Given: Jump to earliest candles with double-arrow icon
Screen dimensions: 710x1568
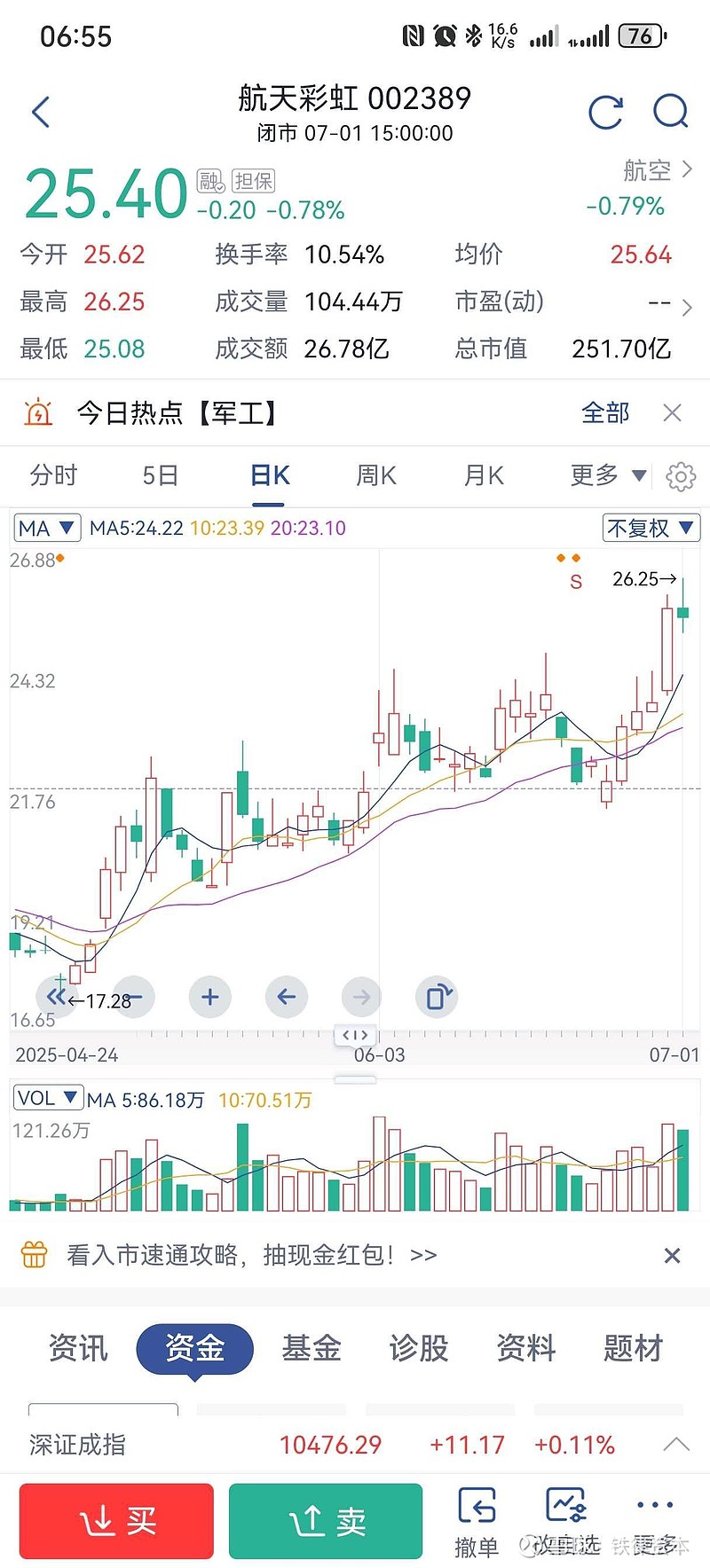Looking at the screenshot, I should click(x=57, y=997).
